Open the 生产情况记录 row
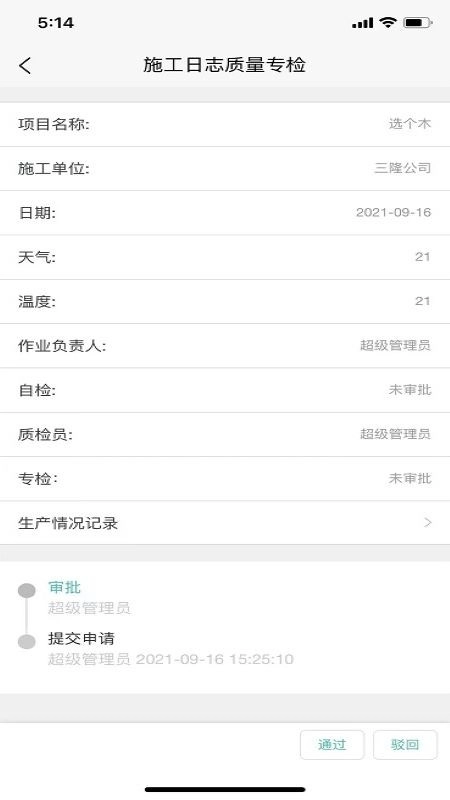The image size is (450, 800). point(225,523)
